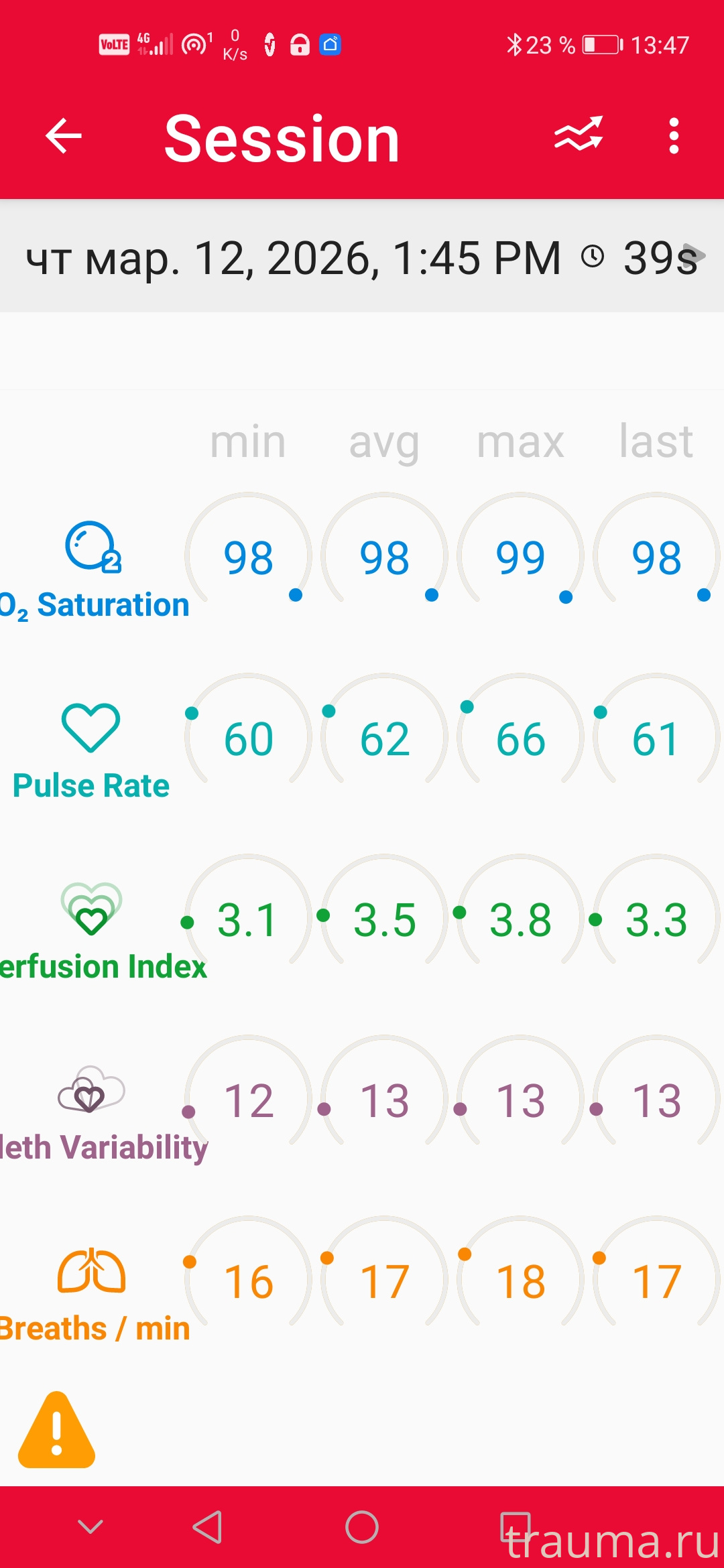Hide the navigation bar with the chevron
This screenshot has width=724, height=1568.
click(x=90, y=1527)
